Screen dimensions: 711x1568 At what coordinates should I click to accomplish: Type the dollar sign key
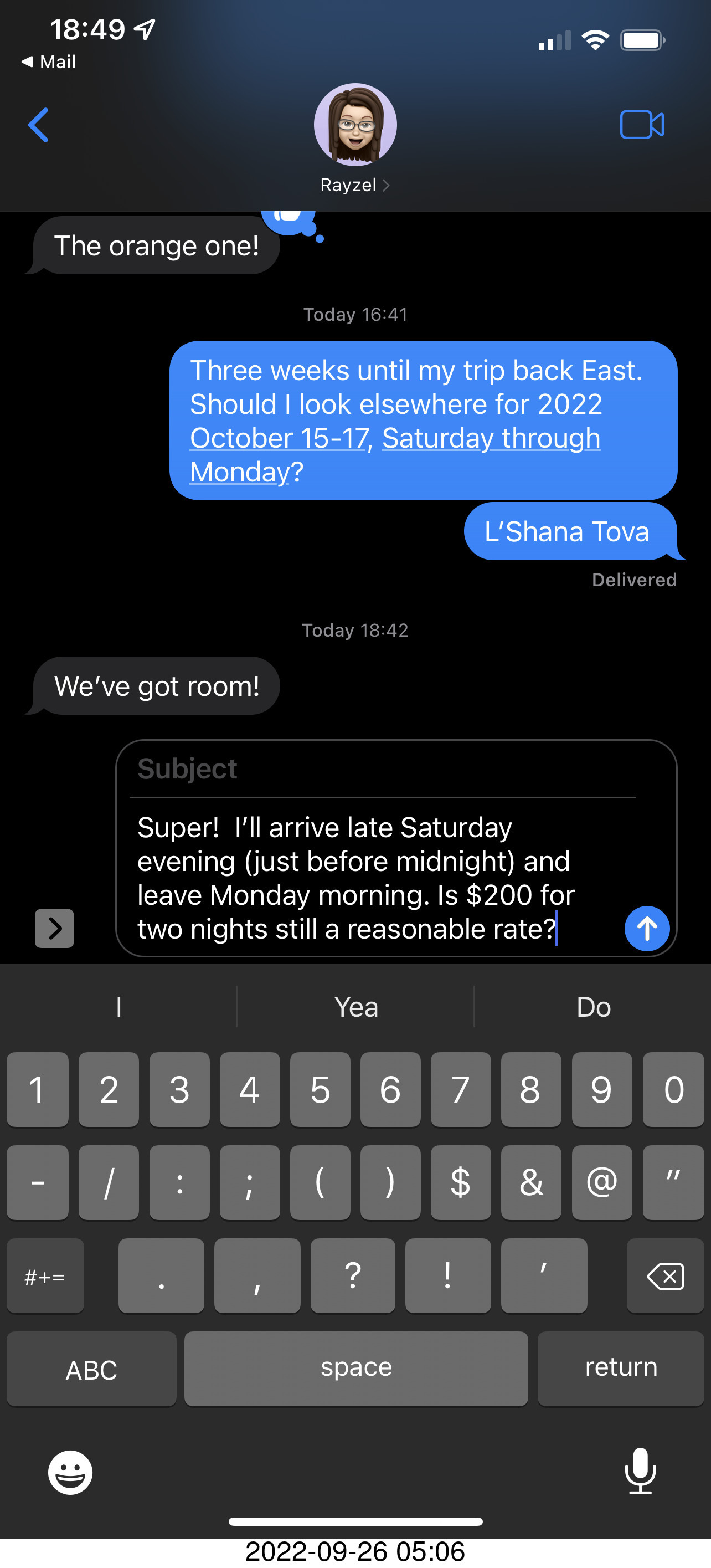(460, 1183)
